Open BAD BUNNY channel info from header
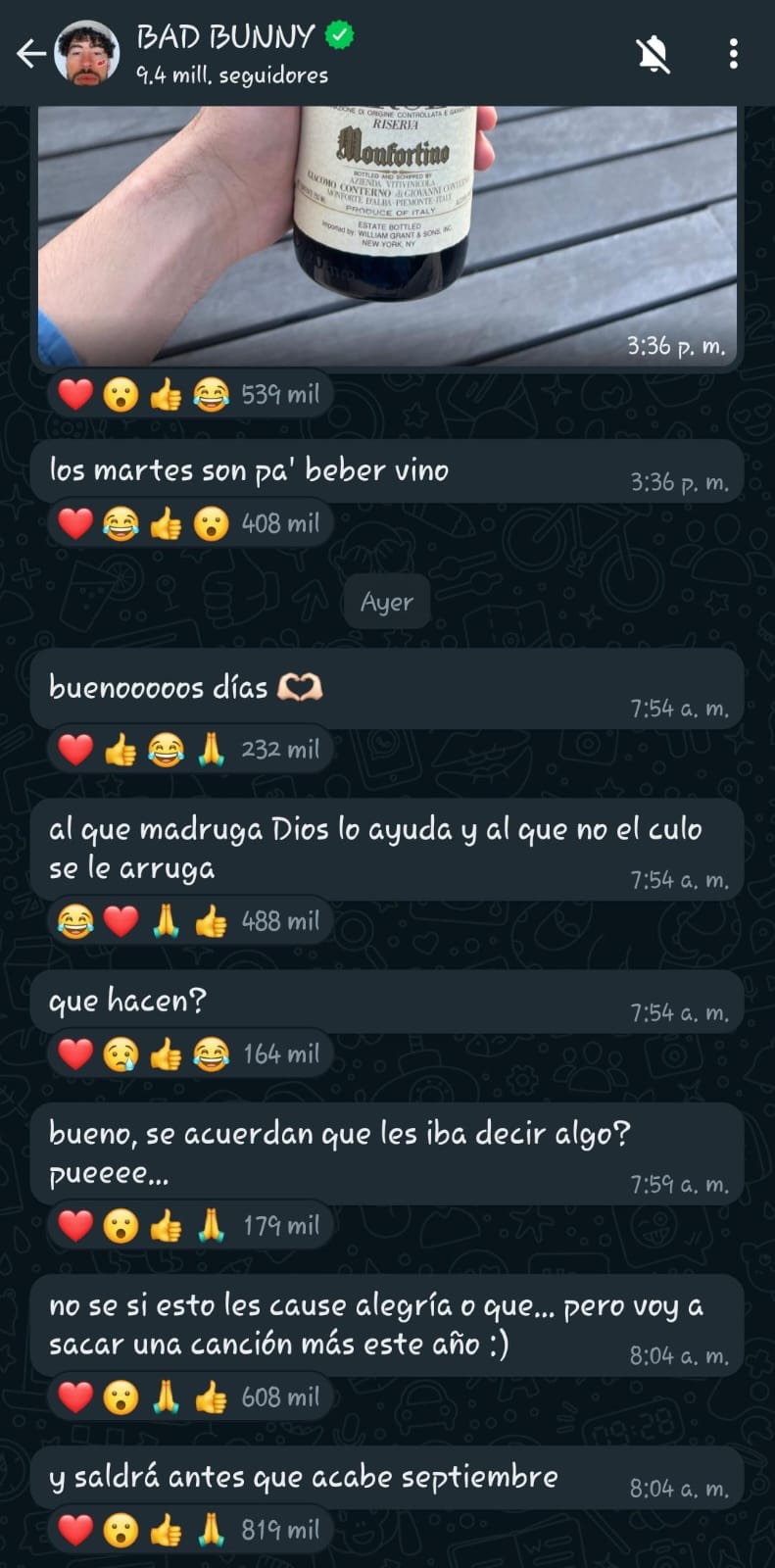Screen dimensions: 775x1568 [x=245, y=53]
